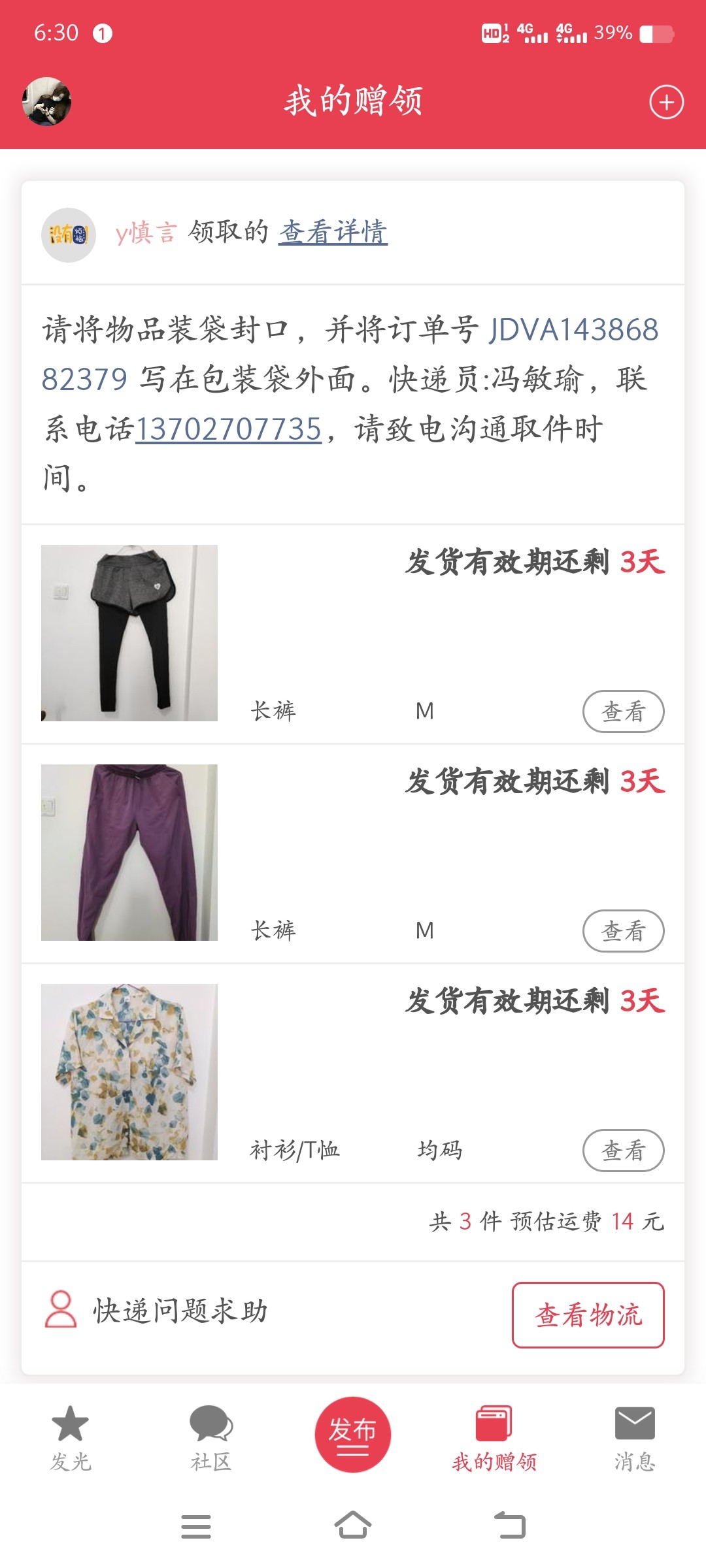
Task: Tap the system back button
Action: click(510, 1526)
